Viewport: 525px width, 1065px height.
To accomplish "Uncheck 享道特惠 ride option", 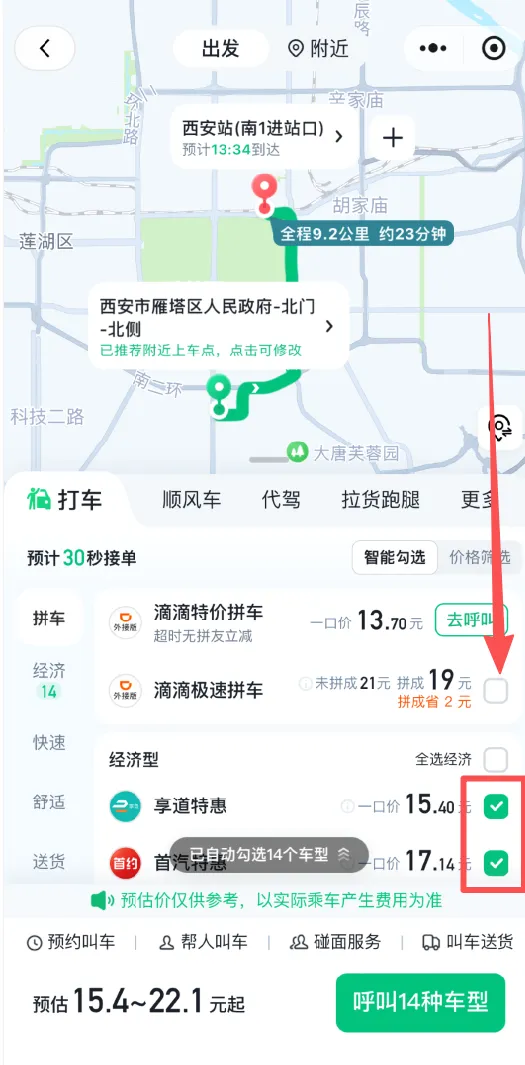I will (x=496, y=807).
